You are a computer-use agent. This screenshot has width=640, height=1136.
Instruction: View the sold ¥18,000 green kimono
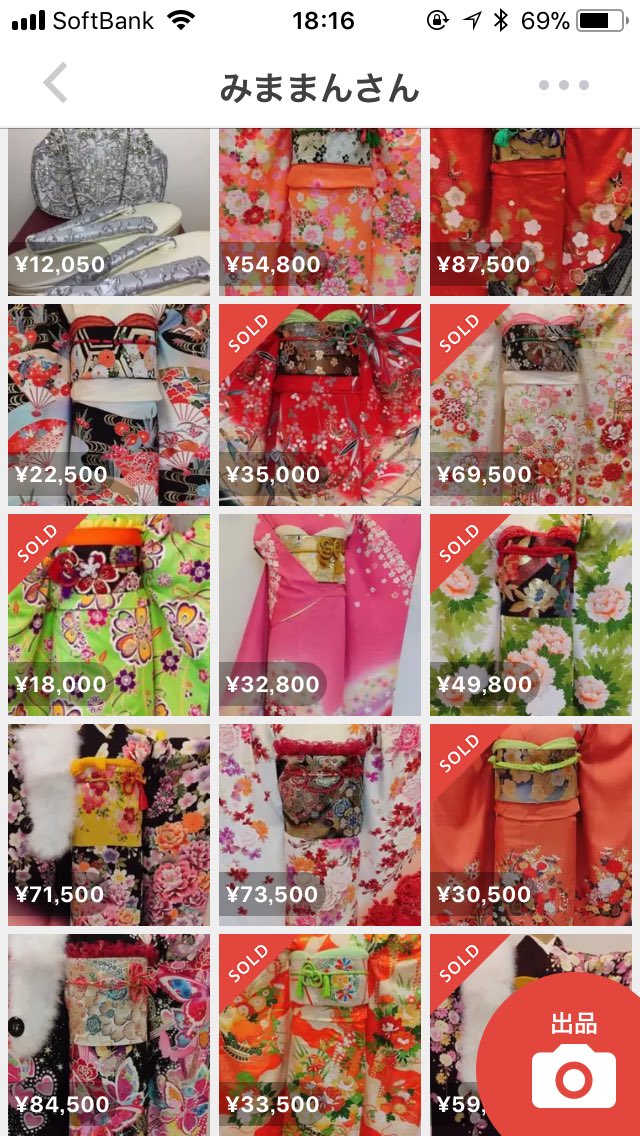point(109,615)
